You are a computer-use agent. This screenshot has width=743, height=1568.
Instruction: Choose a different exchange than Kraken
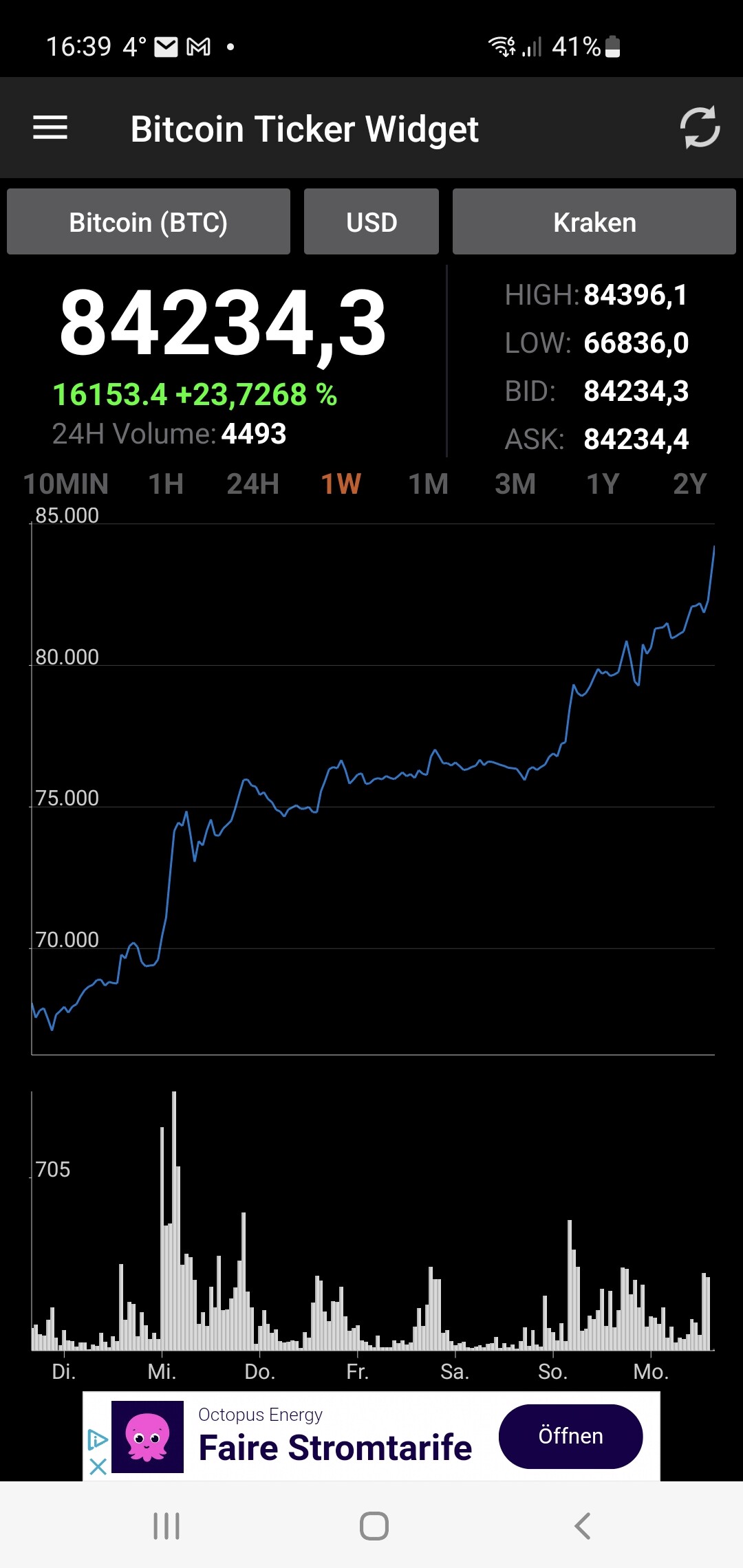[x=594, y=222]
